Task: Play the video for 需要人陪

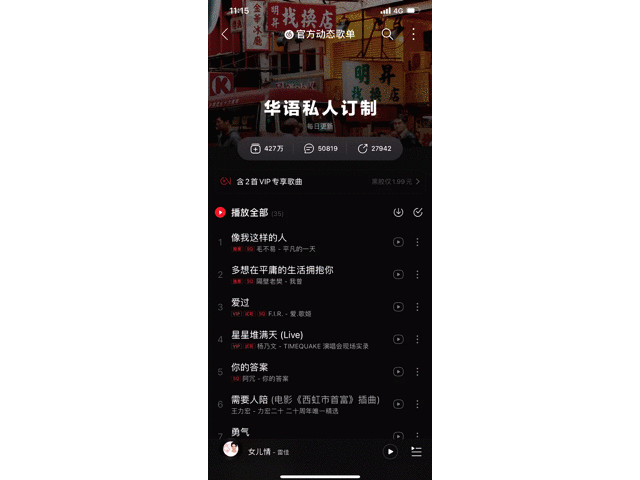Action: (398, 404)
